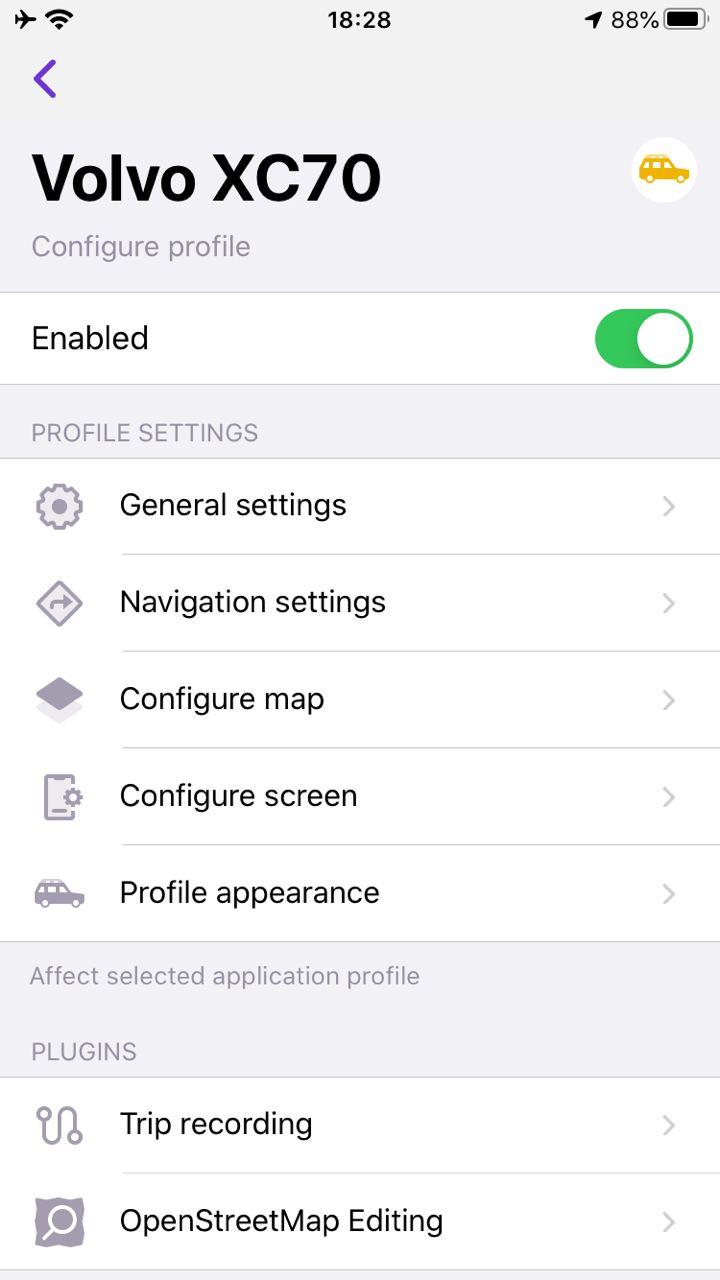This screenshot has height=1280, width=720.
Task: Disable the Volvo XC70 profile
Action: click(x=643, y=339)
